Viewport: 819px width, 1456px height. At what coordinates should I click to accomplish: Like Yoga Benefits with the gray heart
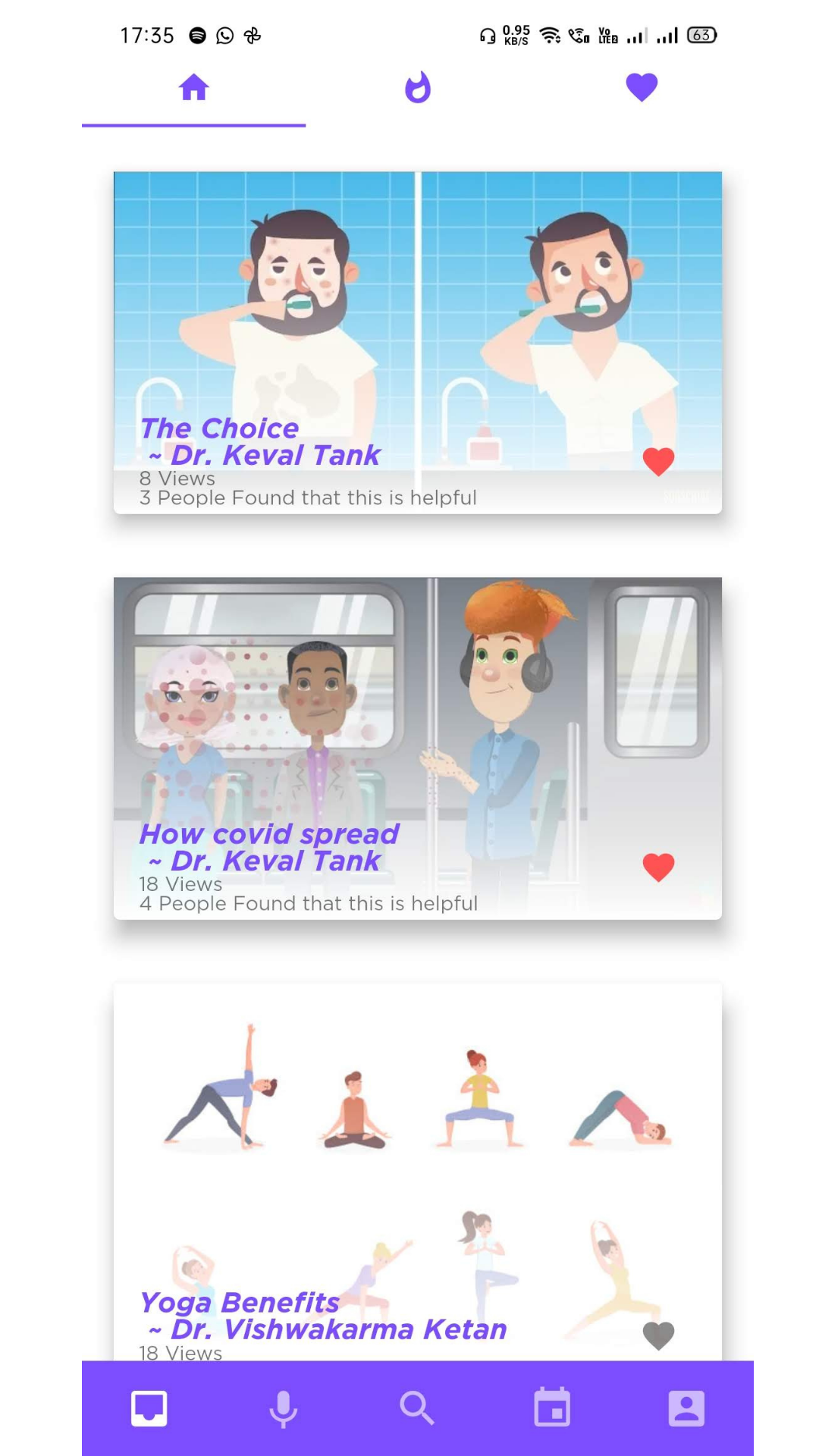click(x=658, y=1335)
